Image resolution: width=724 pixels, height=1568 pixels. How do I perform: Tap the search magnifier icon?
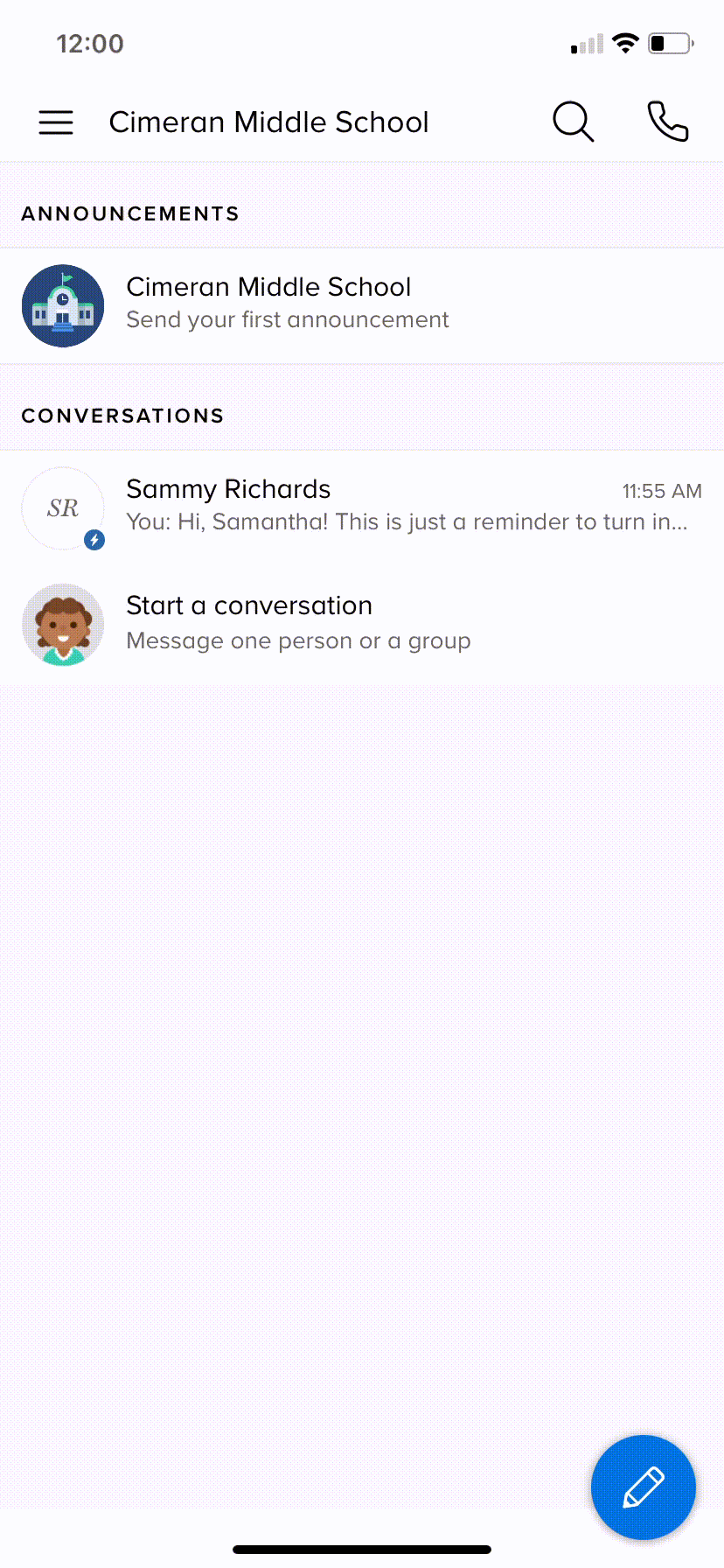573,122
